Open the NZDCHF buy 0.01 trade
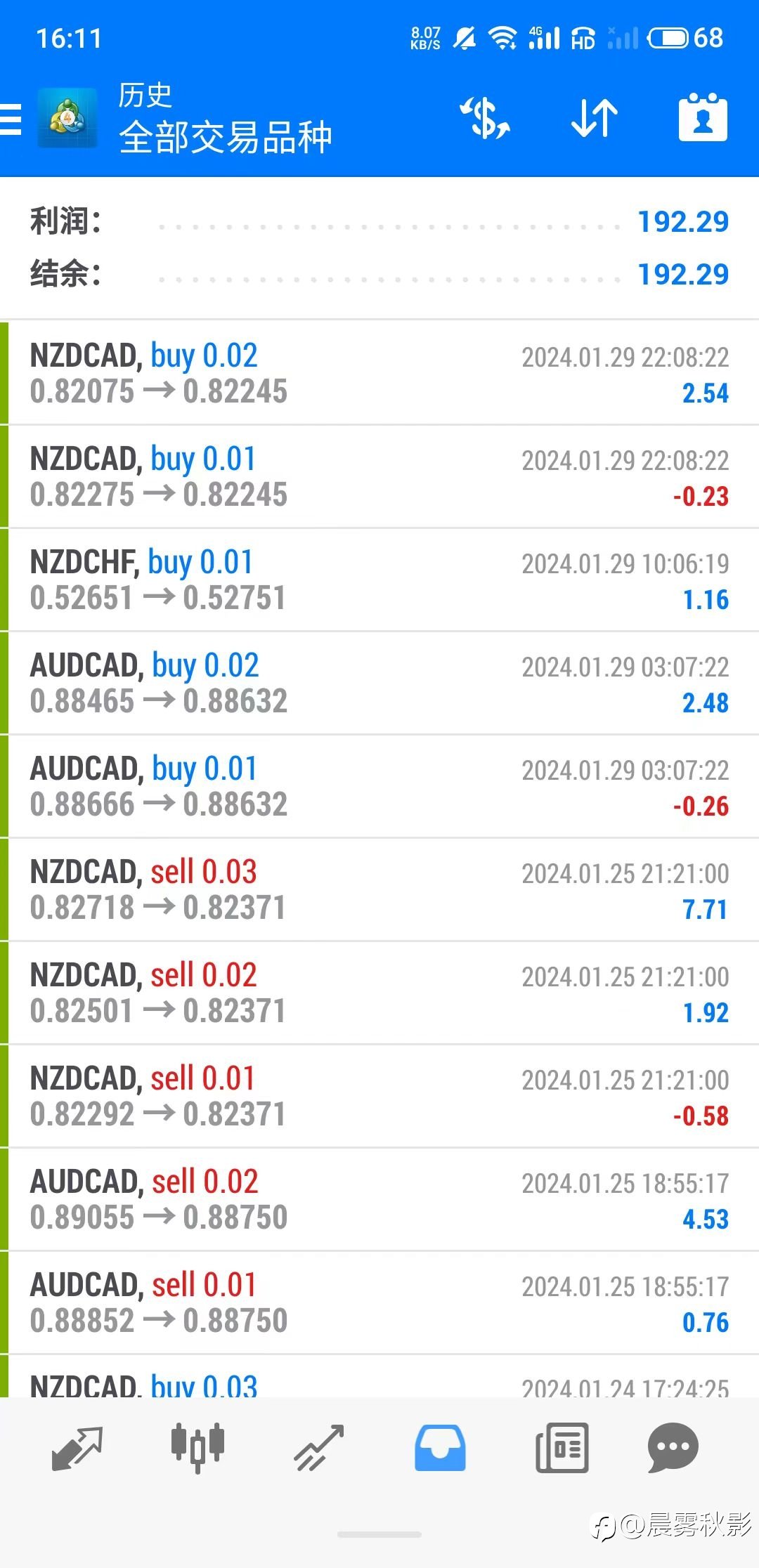Screen dimensions: 759x1568 (x=379, y=580)
